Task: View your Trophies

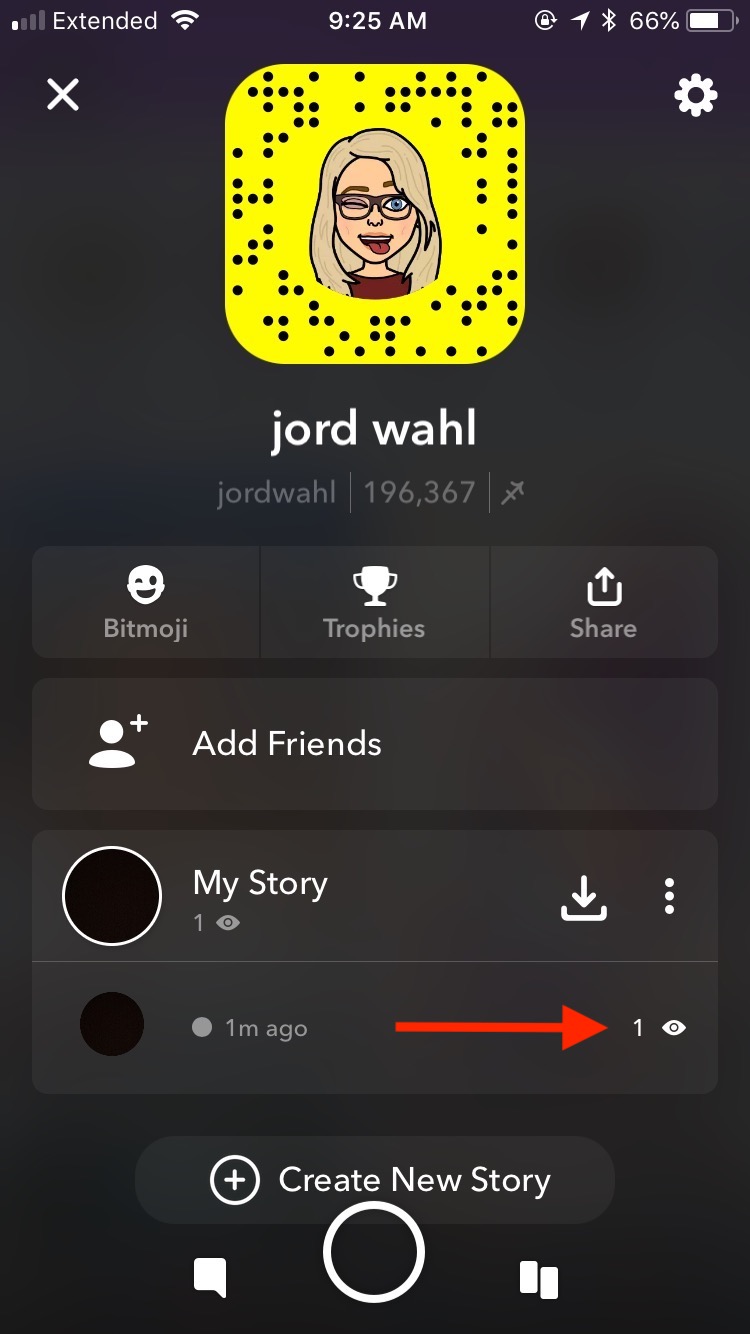Action: click(x=374, y=602)
